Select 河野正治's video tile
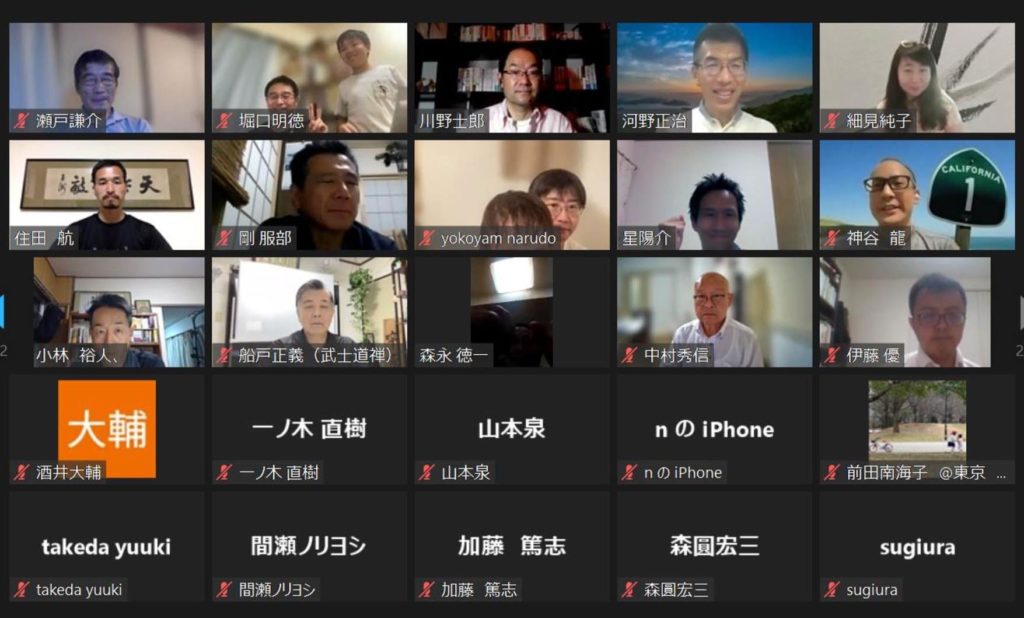The image size is (1024, 618). pos(715,77)
